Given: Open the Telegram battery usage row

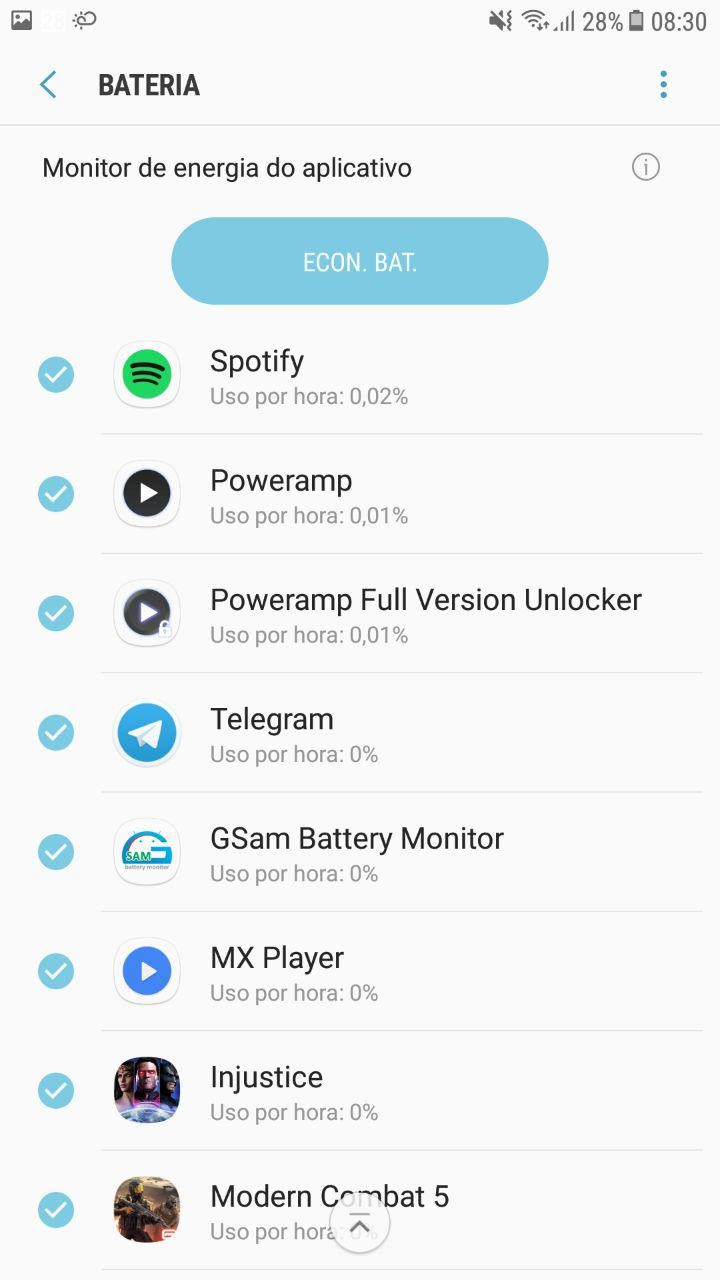Looking at the screenshot, I should [400, 734].
